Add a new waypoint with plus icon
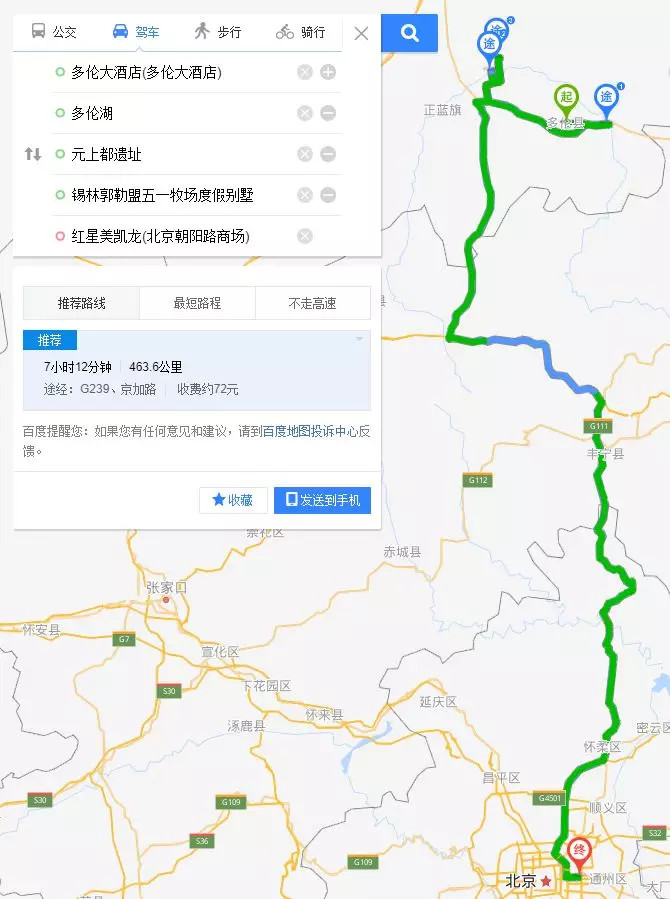The width and height of the screenshot is (670, 899). click(328, 72)
